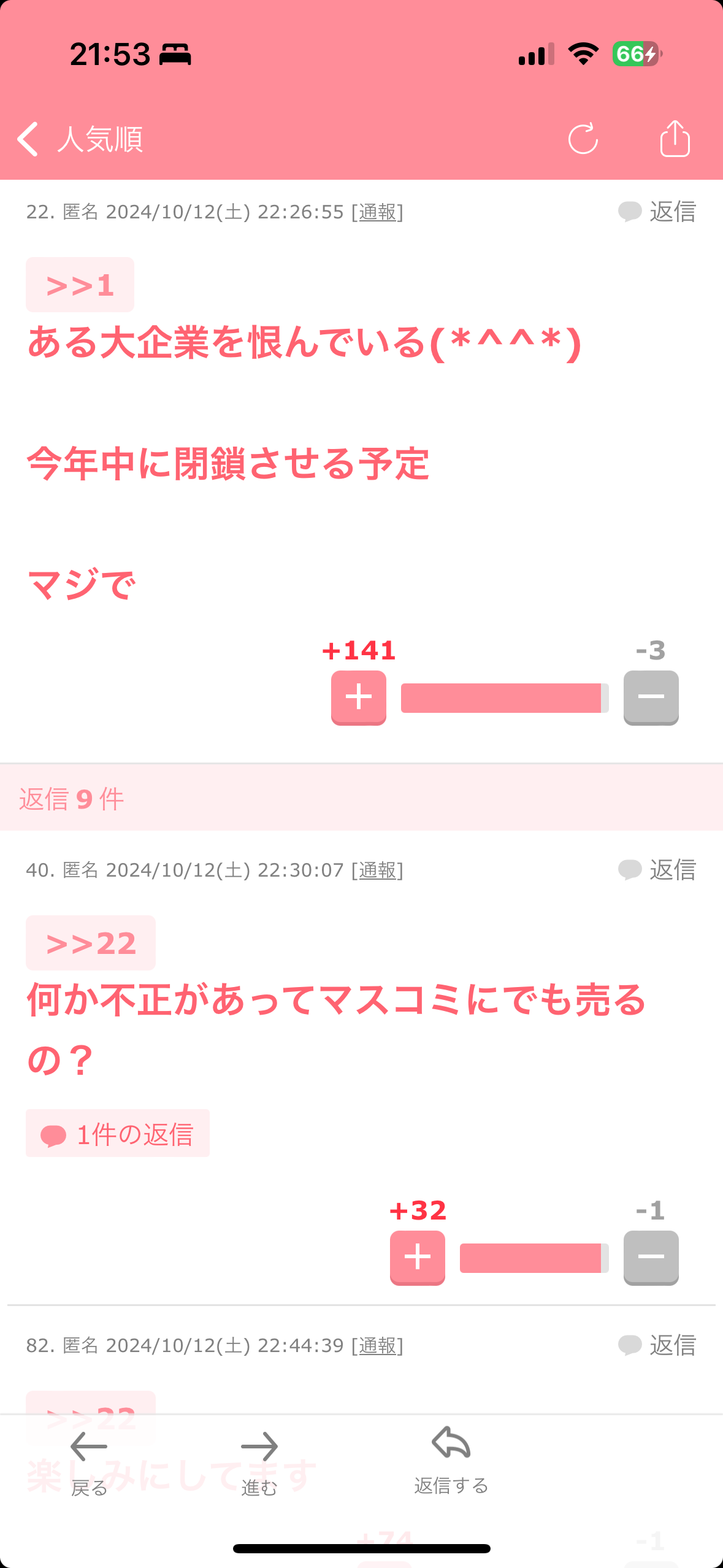Image resolution: width=723 pixels, height=1568 pixels.
Task: Reply to comment 40 with 返信
Action: point(657,870)
